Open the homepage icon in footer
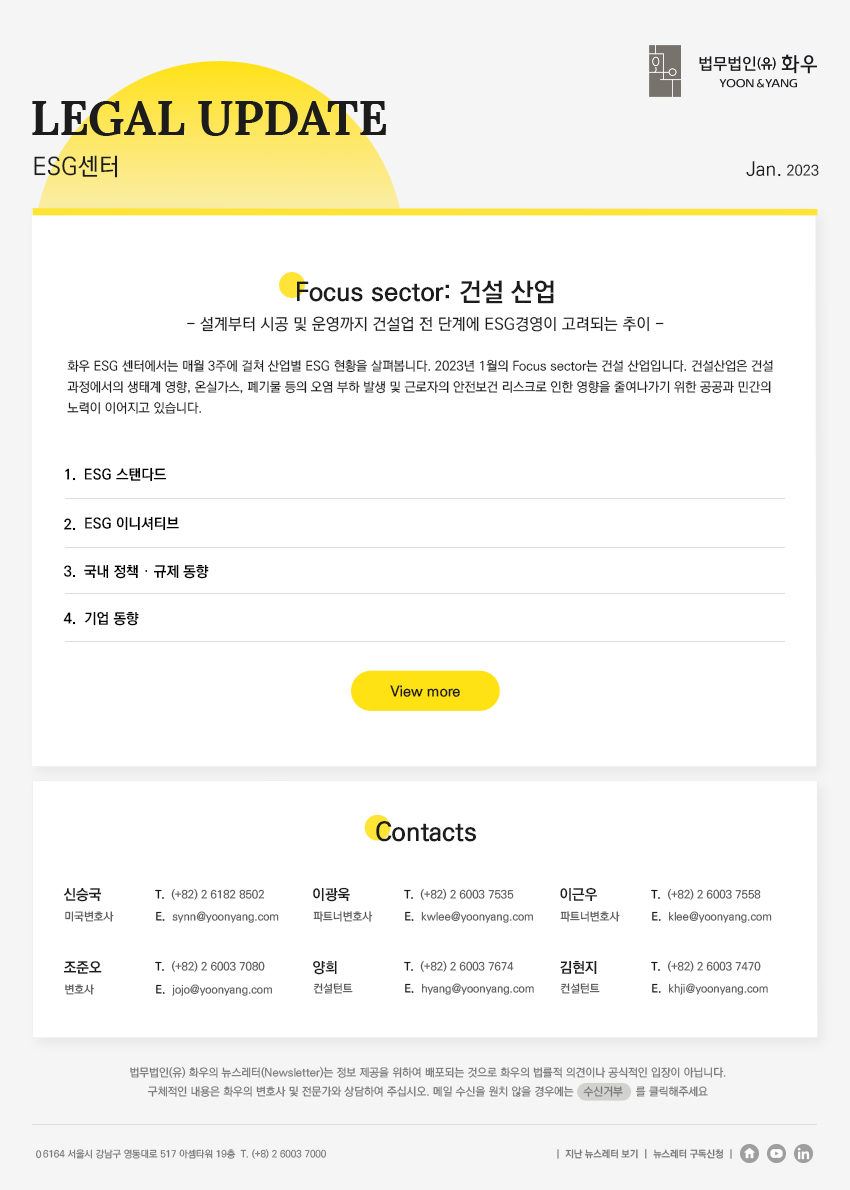 (749, 1154)
